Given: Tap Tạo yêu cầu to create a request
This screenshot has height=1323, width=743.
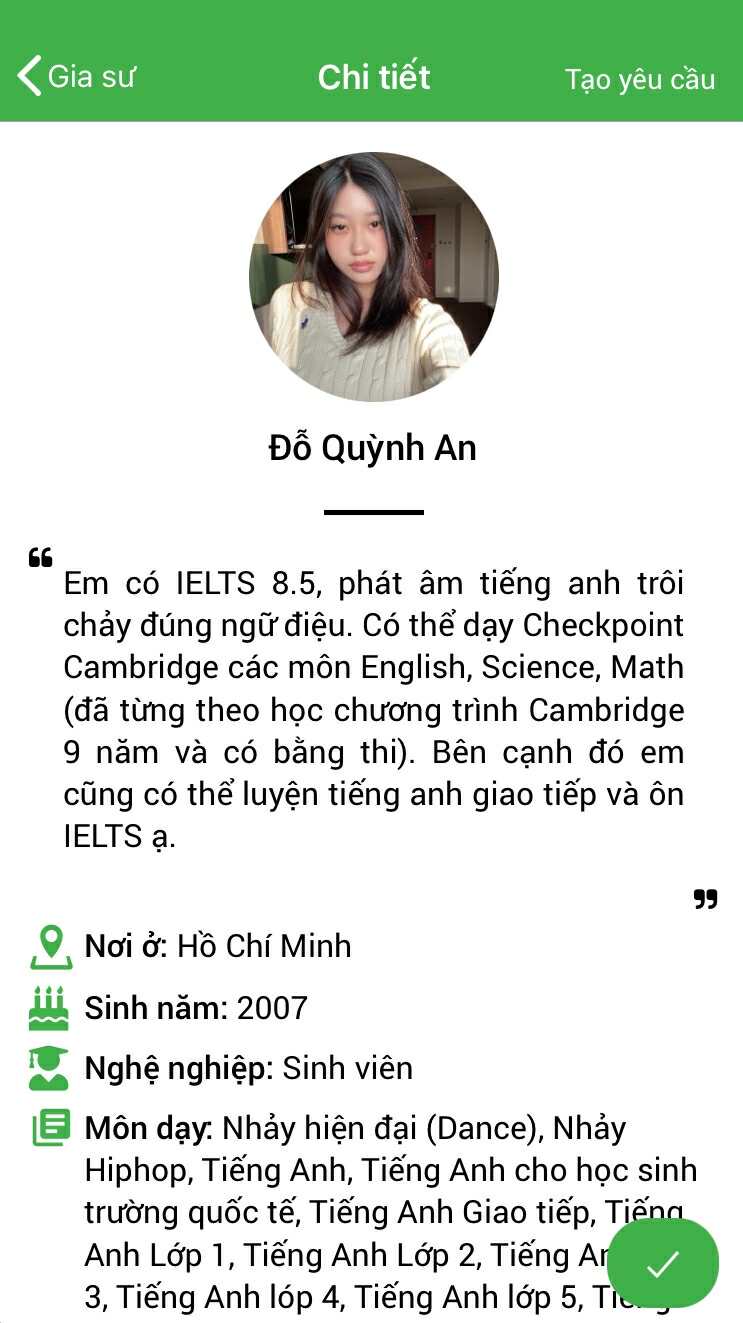Looking at the screenshot, I should click(639, 79).
